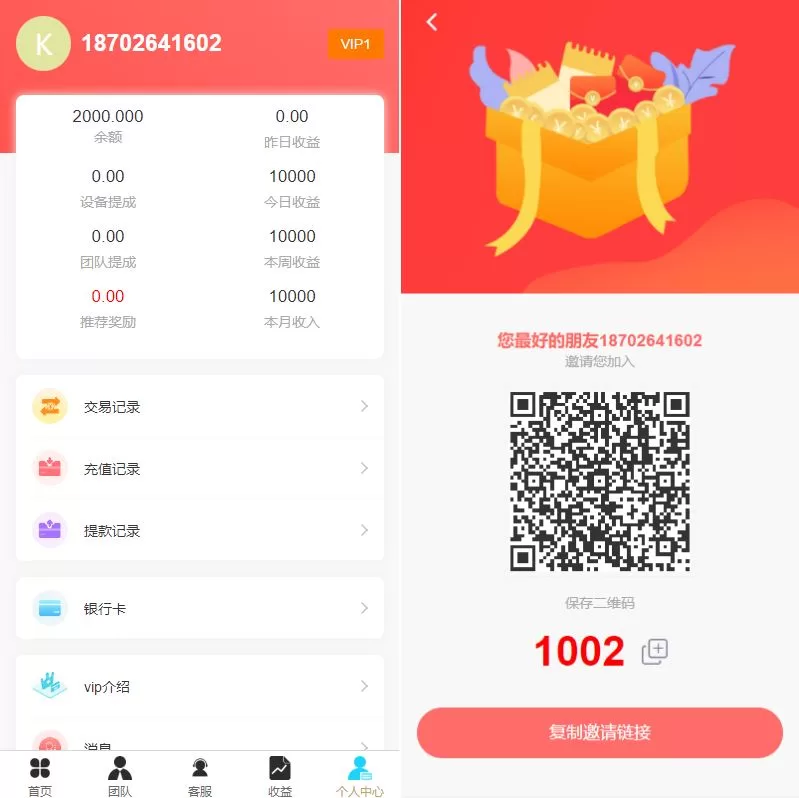Copy the invitation code 1002
Screen dimensions: 799x798
point(654,652)
